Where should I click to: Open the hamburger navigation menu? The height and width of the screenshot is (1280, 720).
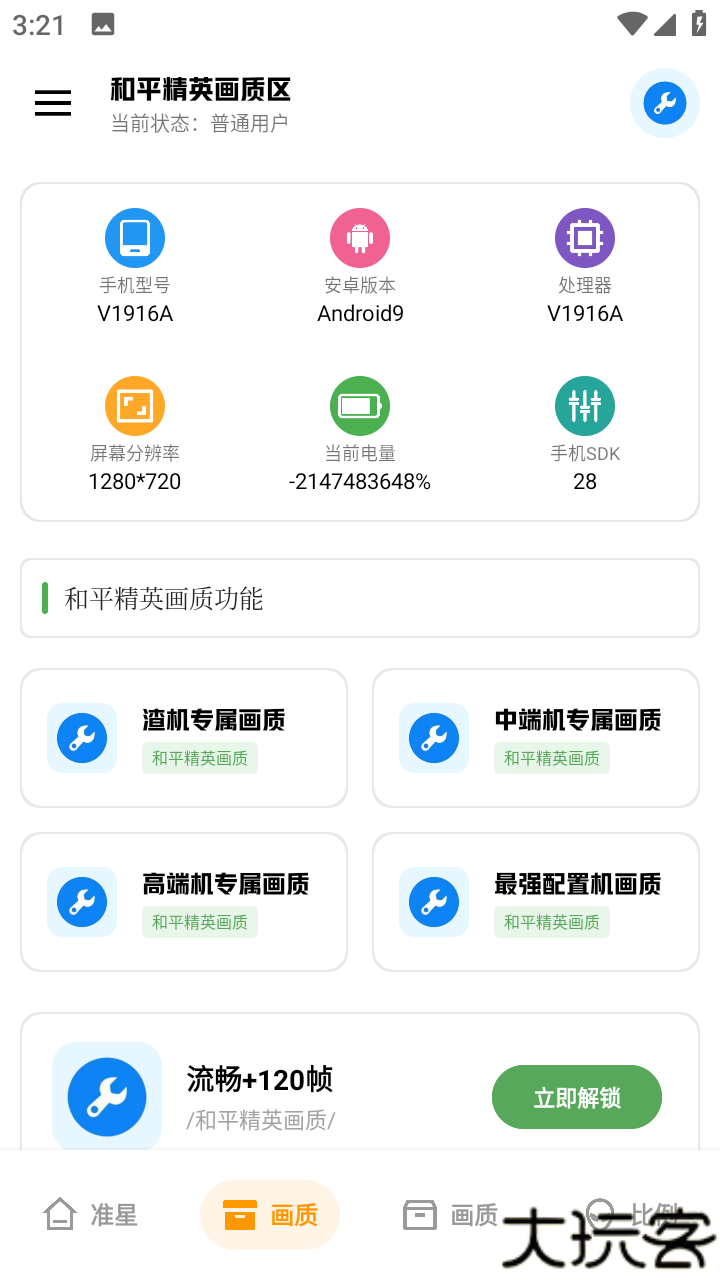52,103
